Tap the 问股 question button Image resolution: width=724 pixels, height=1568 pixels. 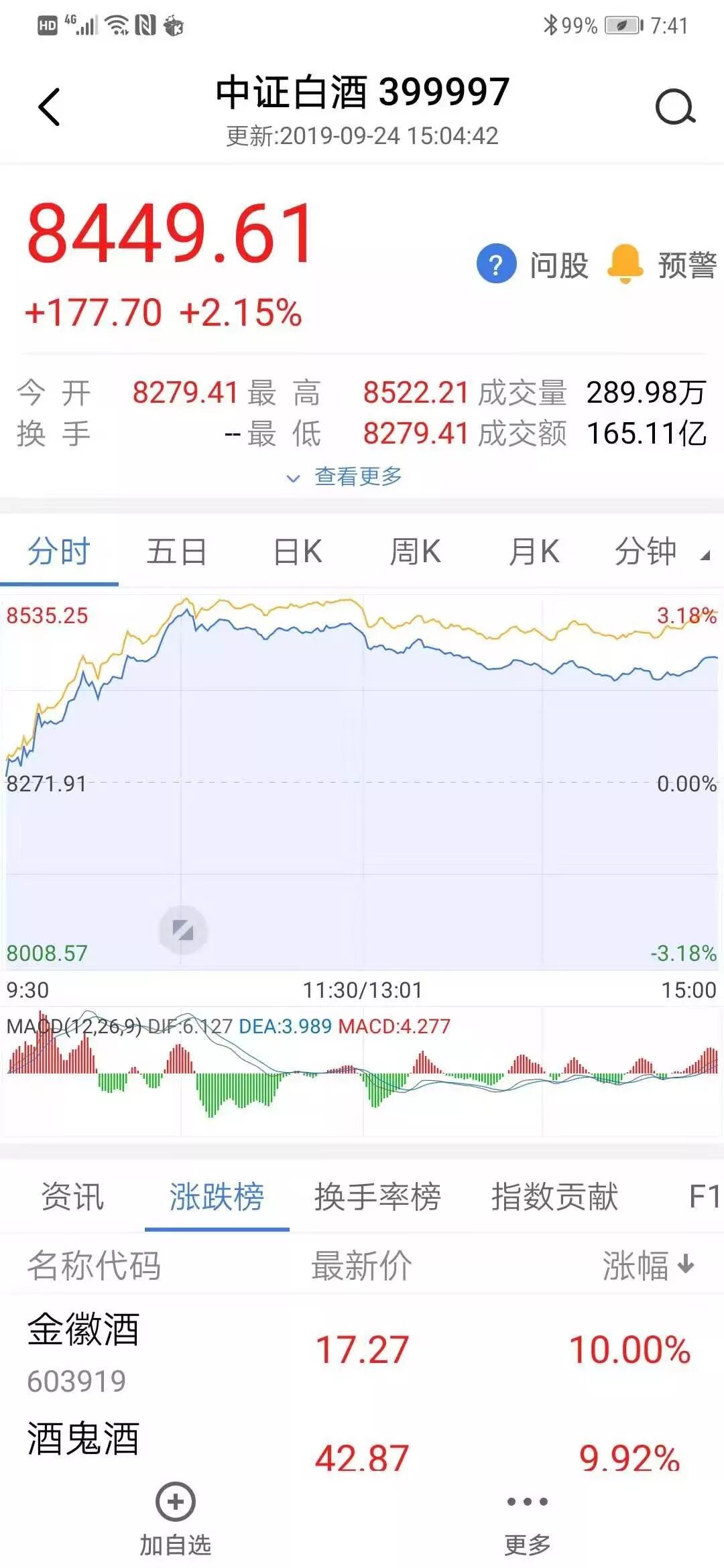click(x=533, y=265)
